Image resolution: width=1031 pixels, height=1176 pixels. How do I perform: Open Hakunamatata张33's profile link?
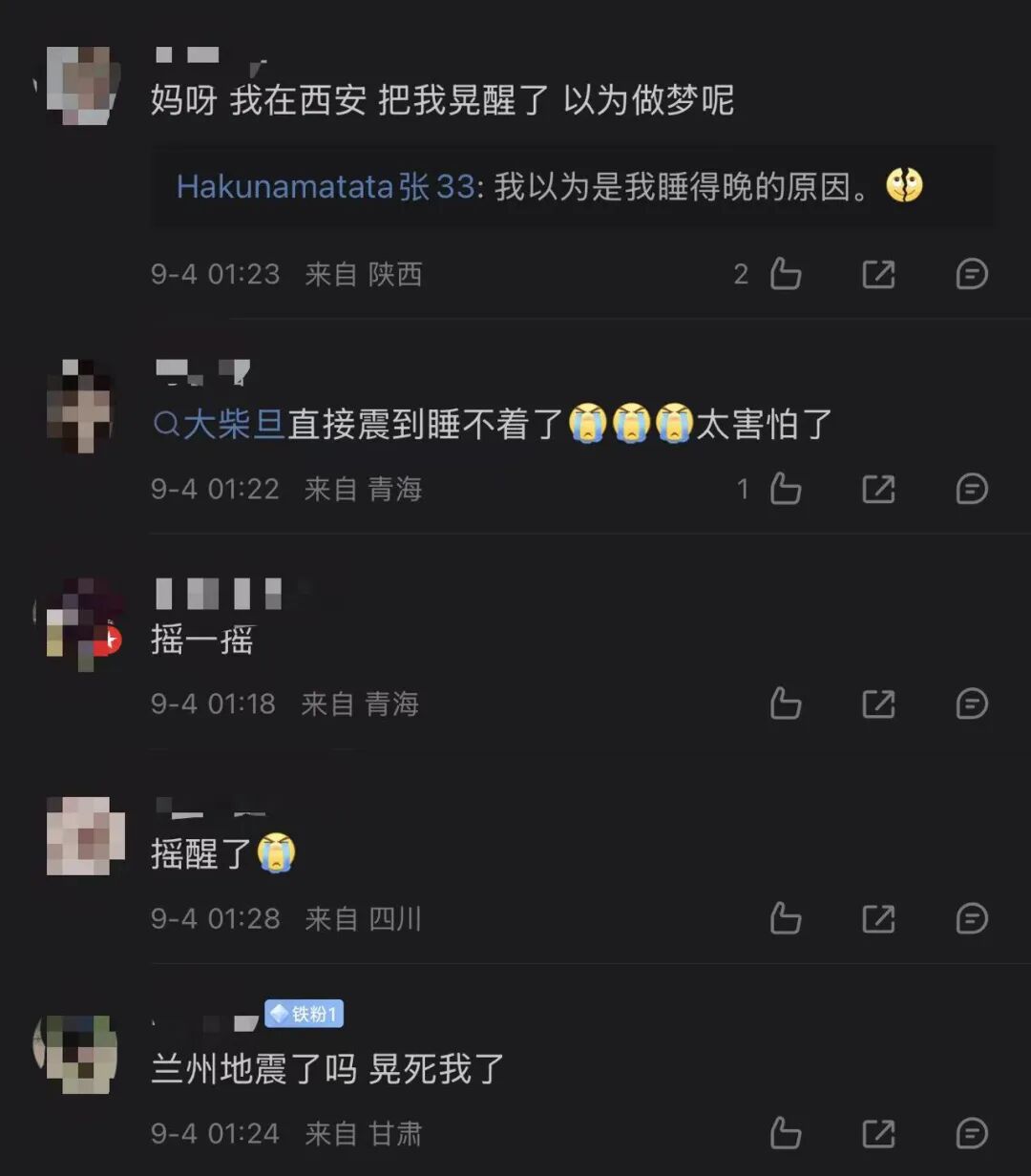click(326, 186)
